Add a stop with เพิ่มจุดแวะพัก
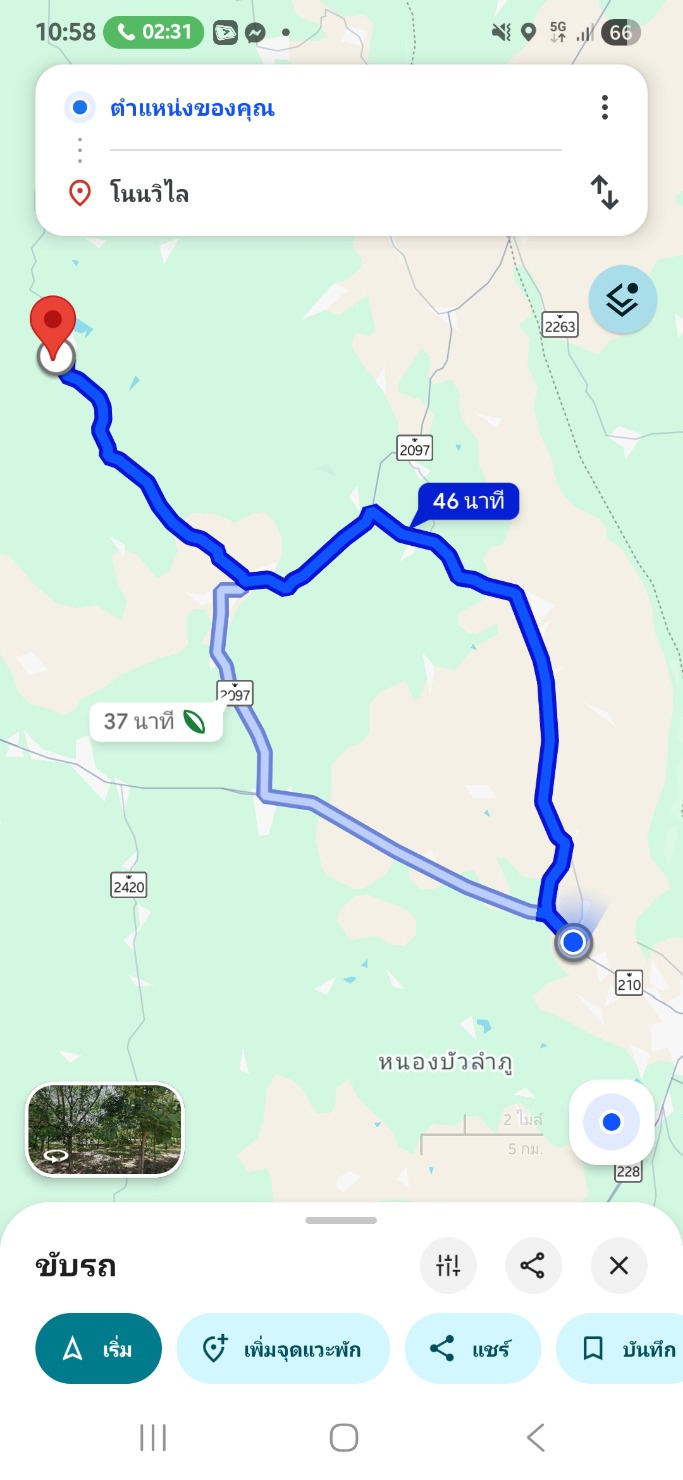The width and height of the screenshot is (683, 1480). 283,1349
